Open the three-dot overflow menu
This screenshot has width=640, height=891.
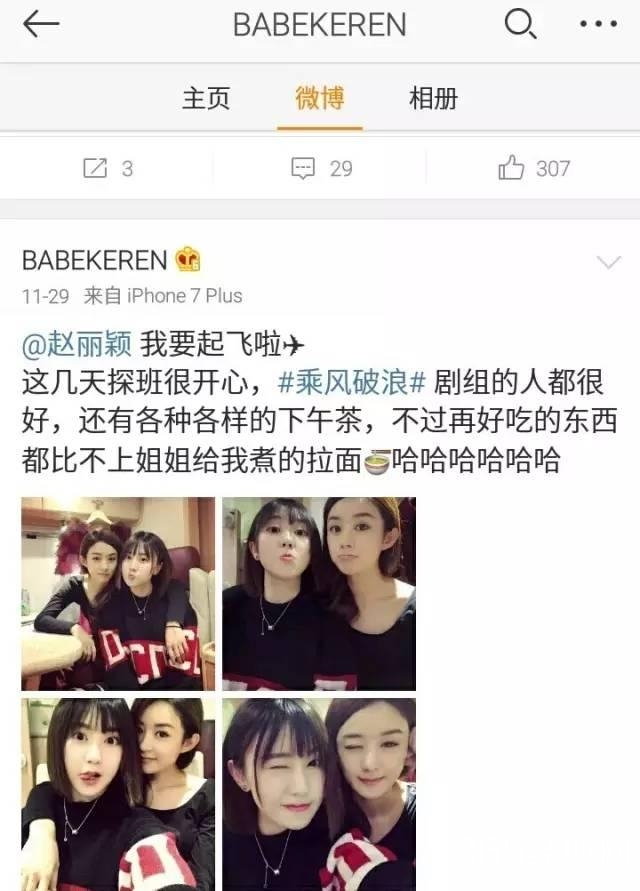coord(600,24)
